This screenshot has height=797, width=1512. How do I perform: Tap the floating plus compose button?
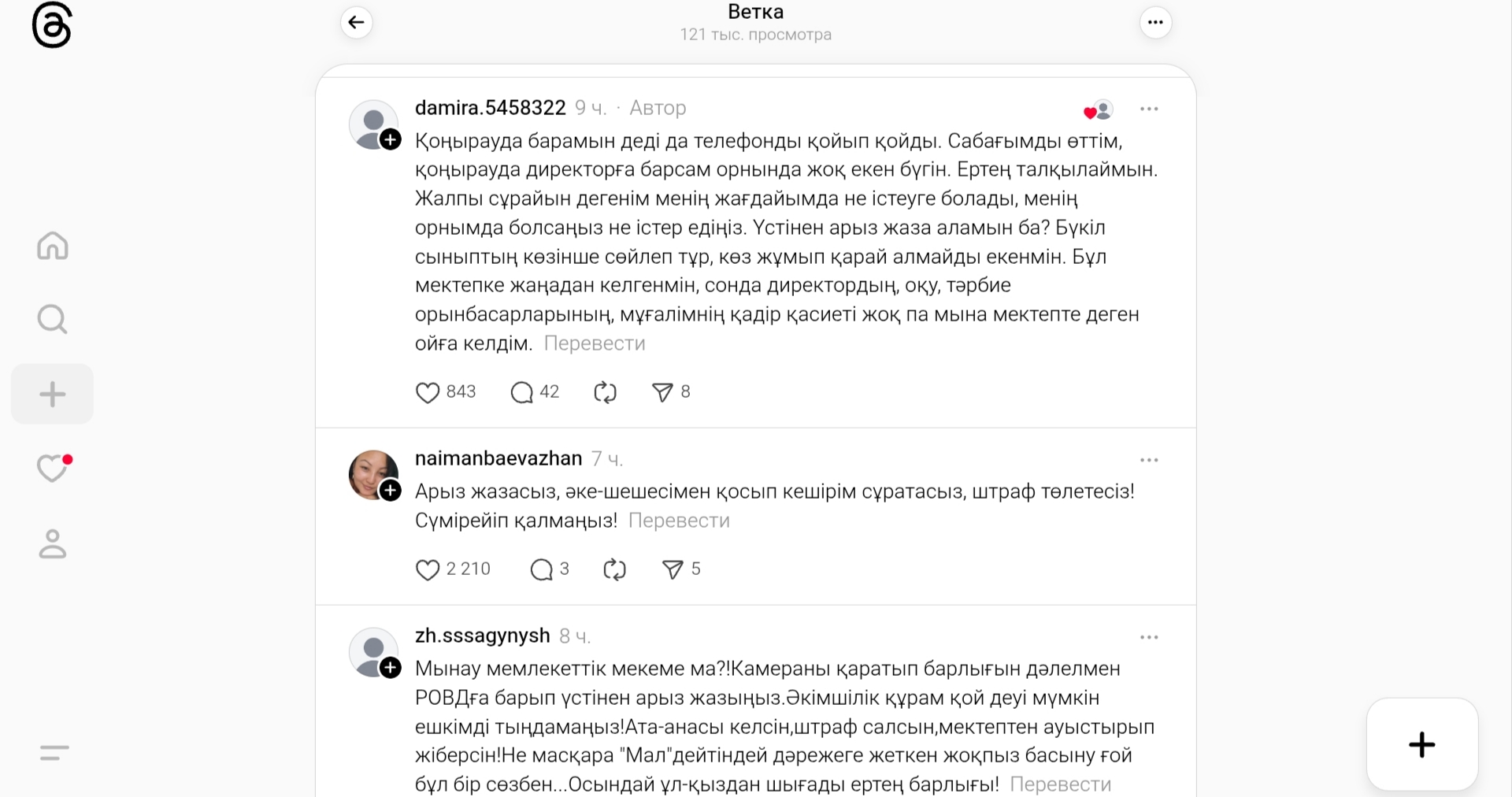[1421, 744]
